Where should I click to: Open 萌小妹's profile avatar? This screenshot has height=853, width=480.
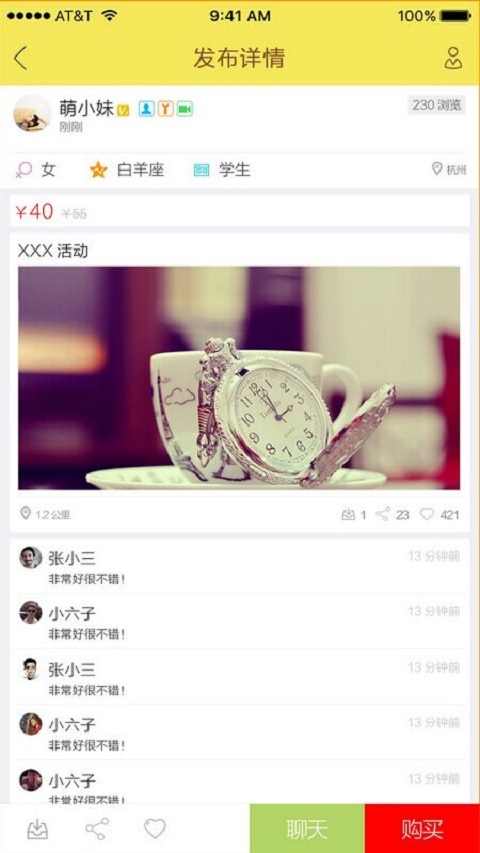pos(32,113)
